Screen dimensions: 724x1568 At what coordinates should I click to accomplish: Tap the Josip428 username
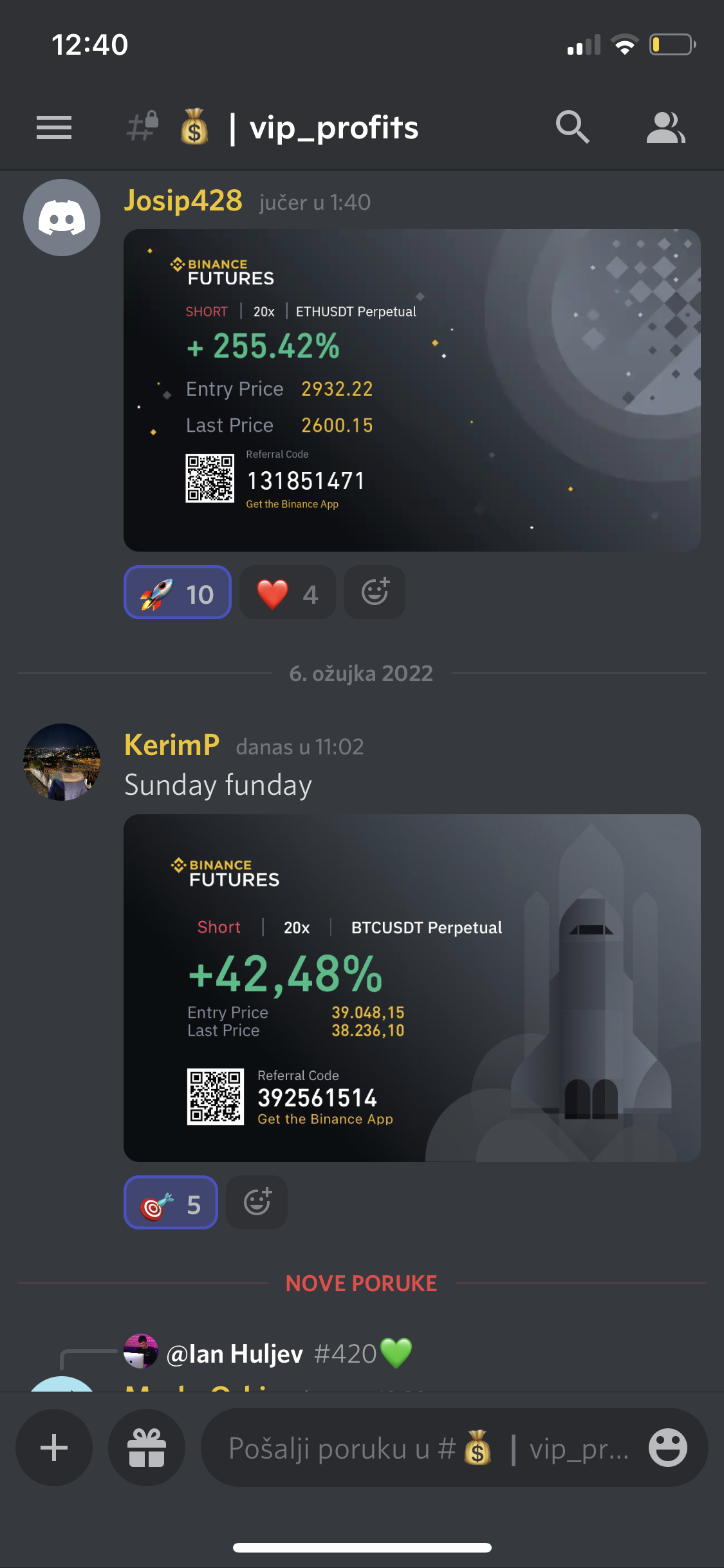(x=183, y=201)
